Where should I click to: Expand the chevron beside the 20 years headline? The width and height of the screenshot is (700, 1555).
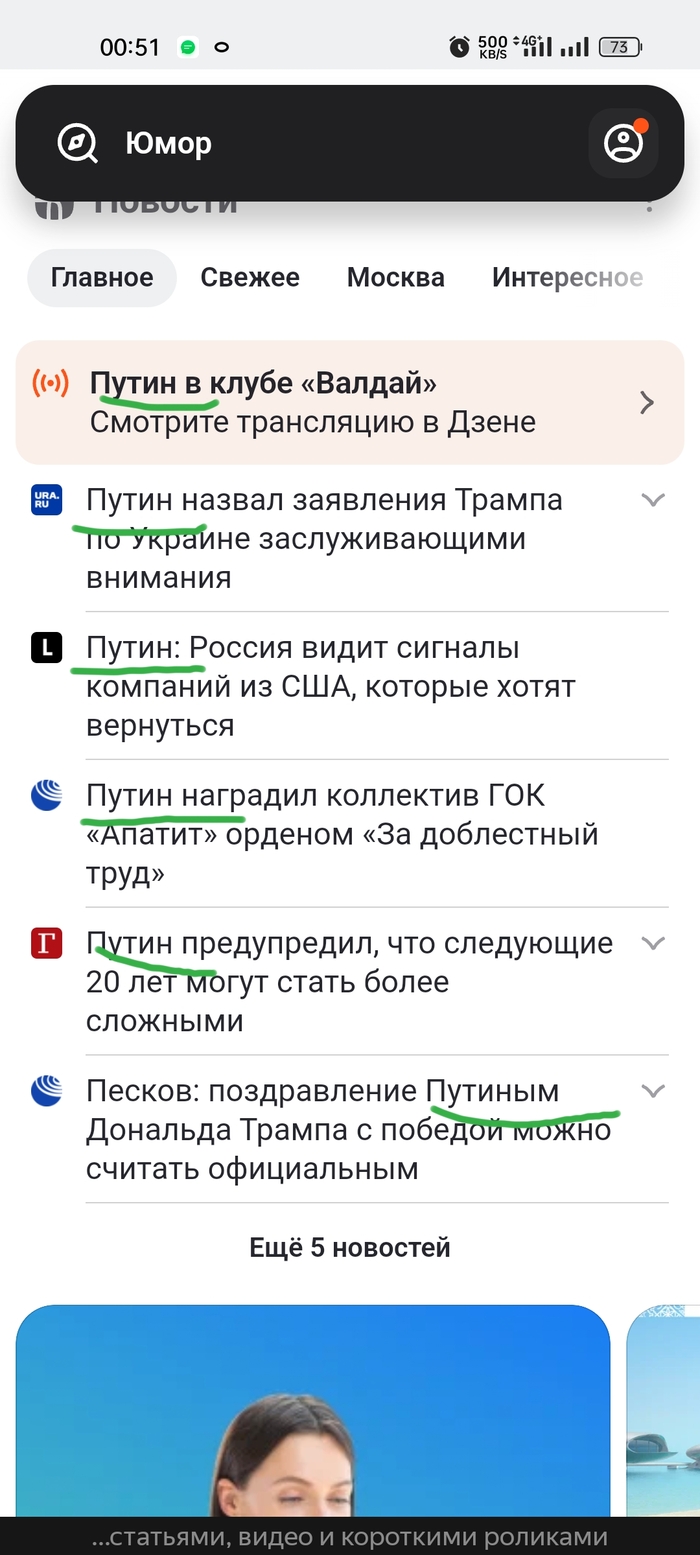(653, 943)
